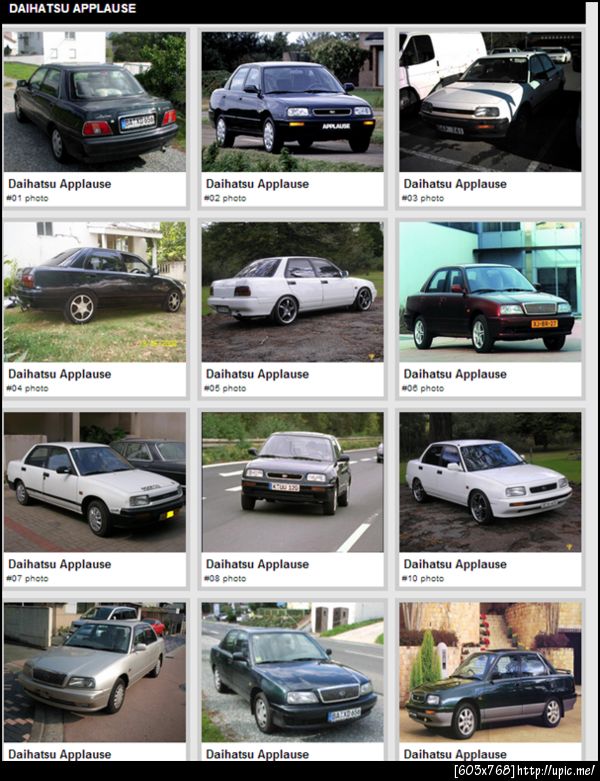
Task: Select Daihatsu Applause photo #03
Action: [x=490, y=101]
